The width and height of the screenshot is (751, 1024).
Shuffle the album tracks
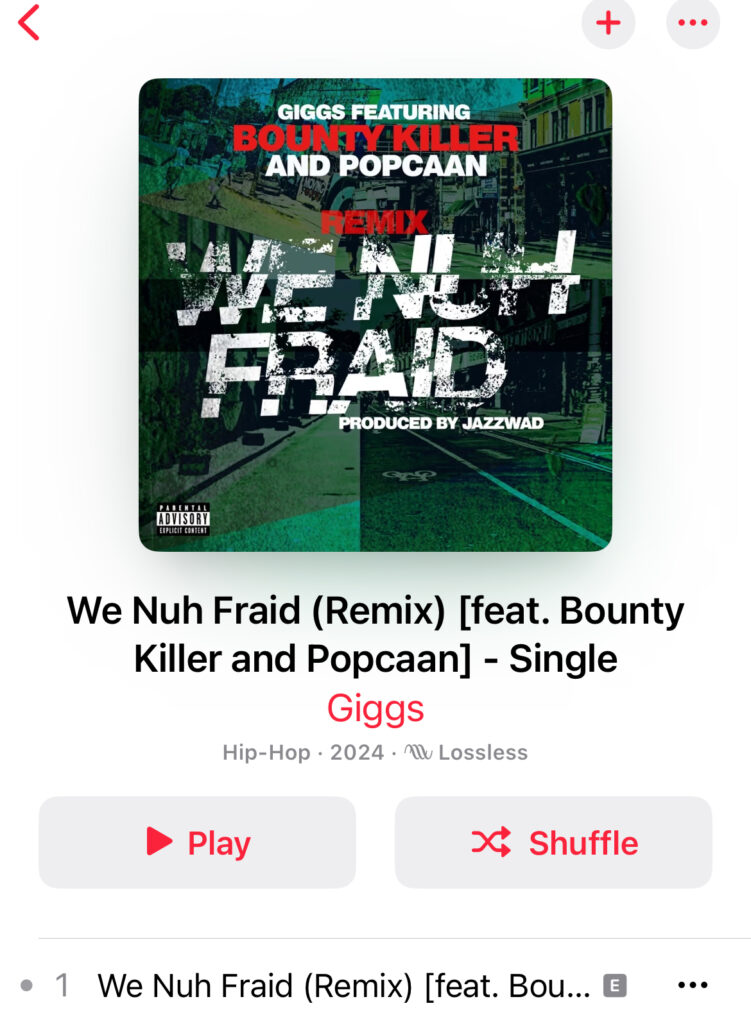tap(553, 842)
